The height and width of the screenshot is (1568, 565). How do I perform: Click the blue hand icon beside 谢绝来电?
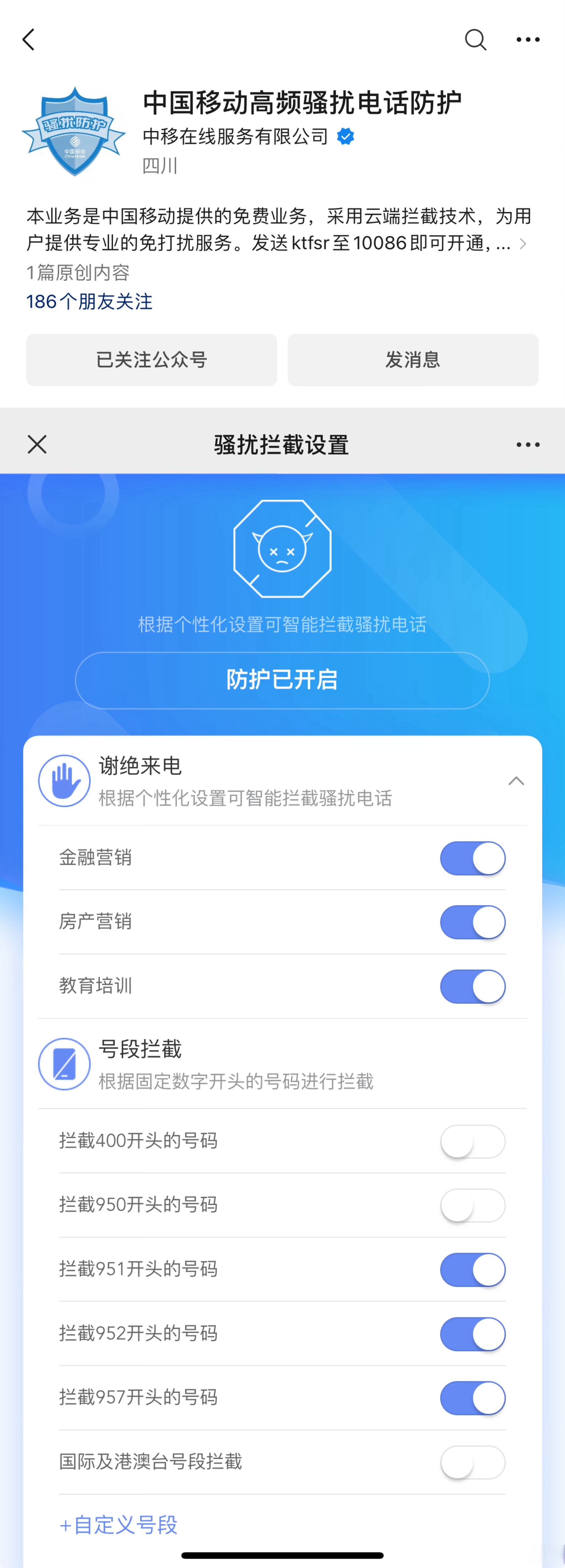click(64, 780)
